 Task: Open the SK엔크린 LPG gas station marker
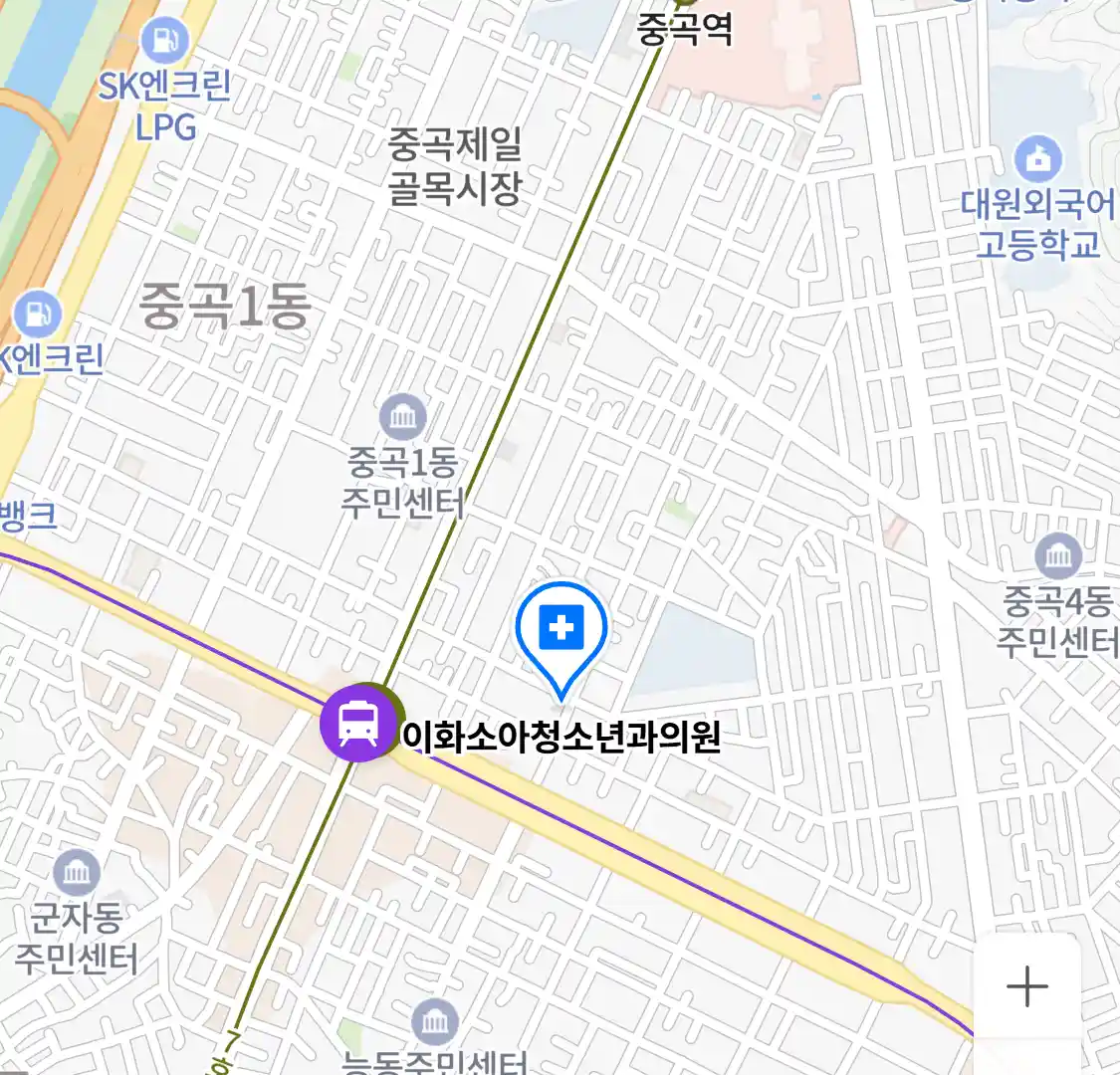(164, 43)
